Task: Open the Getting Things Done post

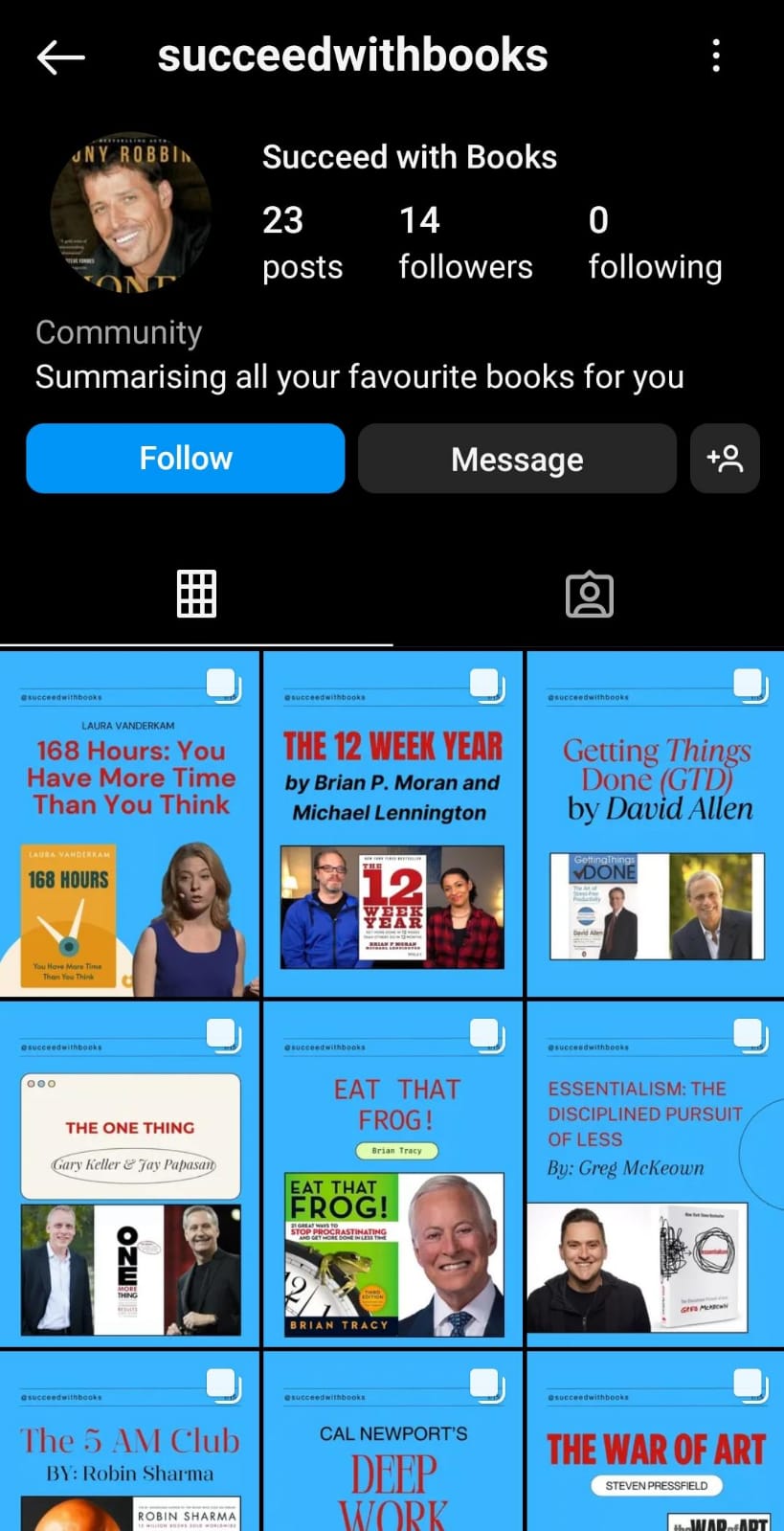Action: [x=656, y=824]
